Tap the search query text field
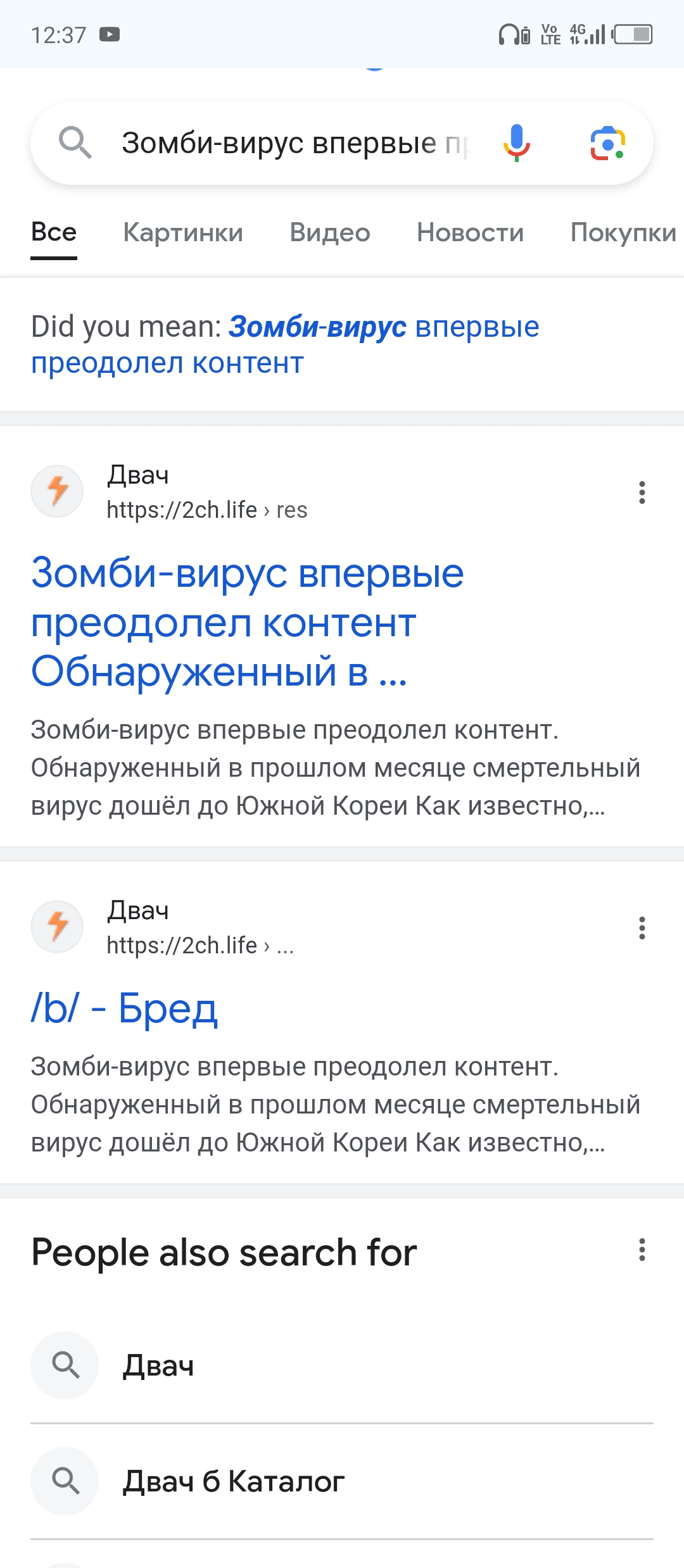The image size is (684, 1568). [294, 143]
